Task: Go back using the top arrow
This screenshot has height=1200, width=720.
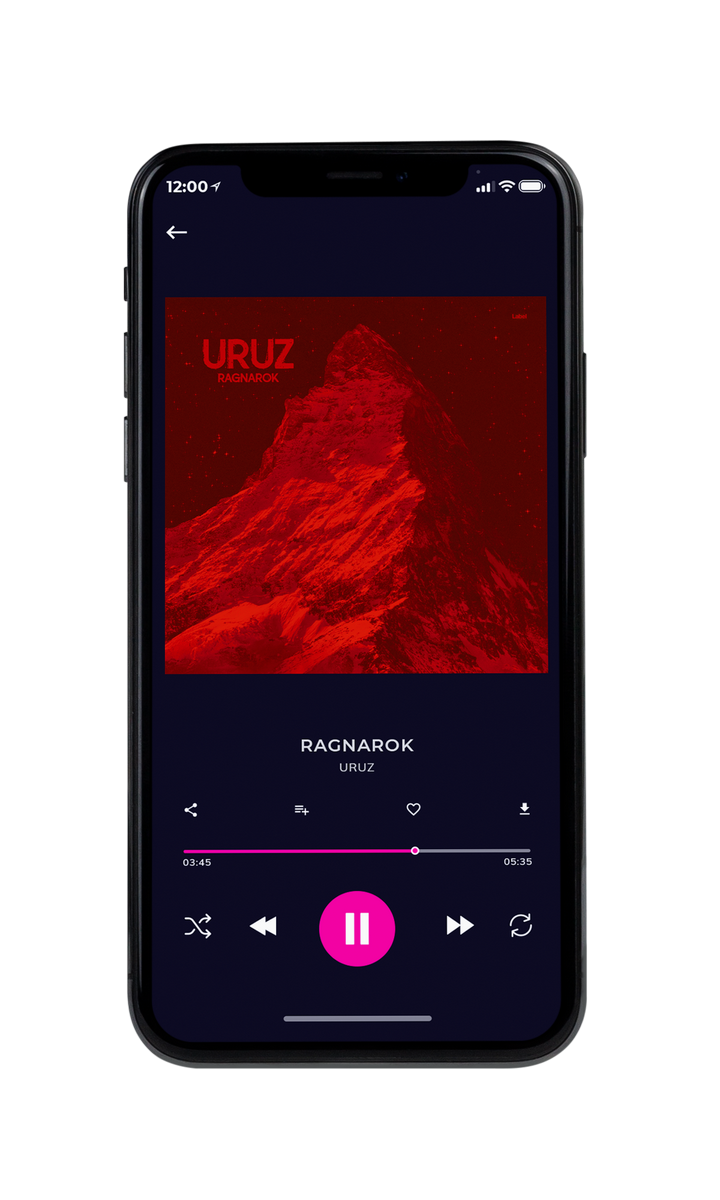Action: [177, 232]
